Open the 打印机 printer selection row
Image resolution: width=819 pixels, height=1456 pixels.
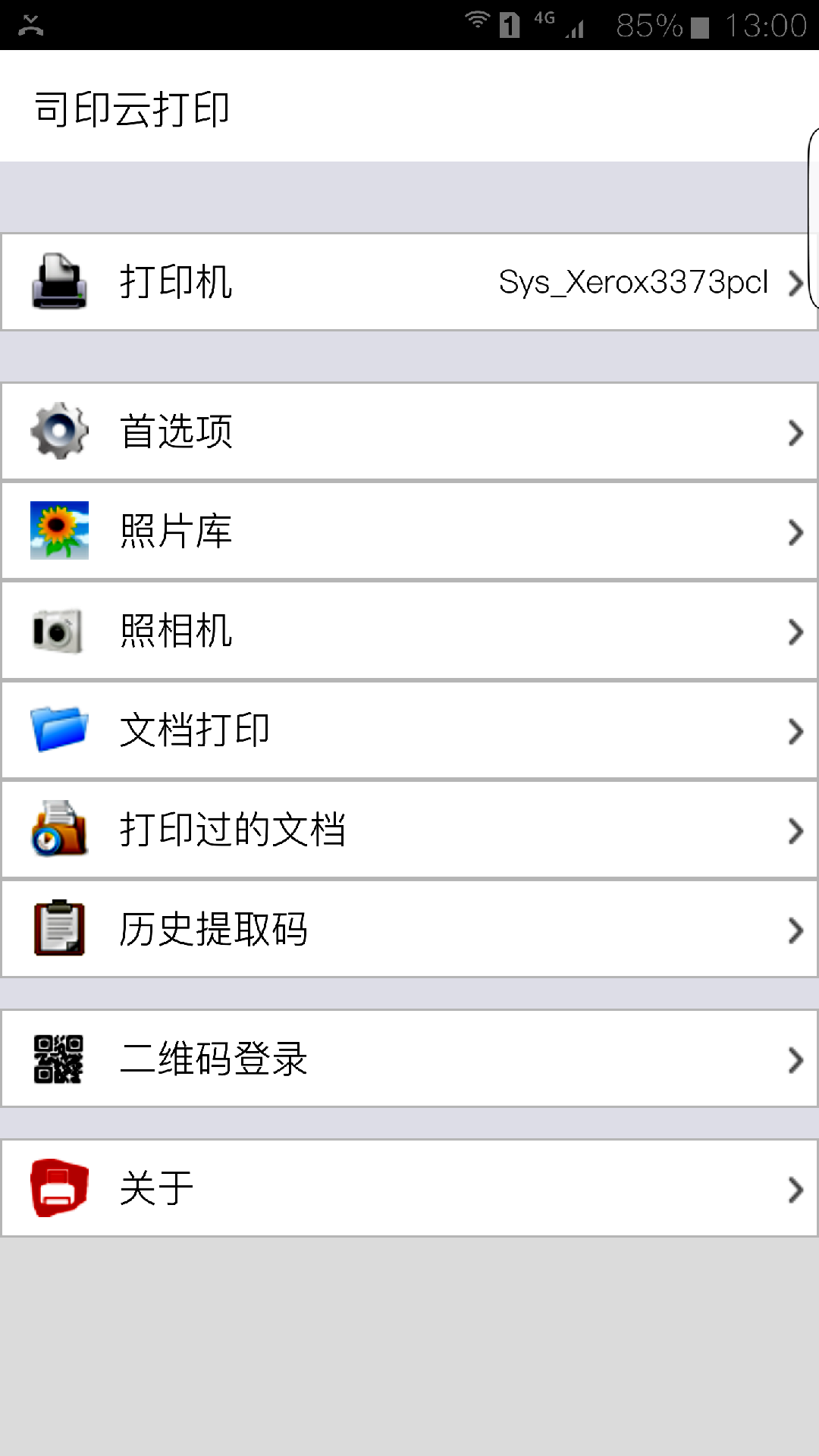click(409, 282)
